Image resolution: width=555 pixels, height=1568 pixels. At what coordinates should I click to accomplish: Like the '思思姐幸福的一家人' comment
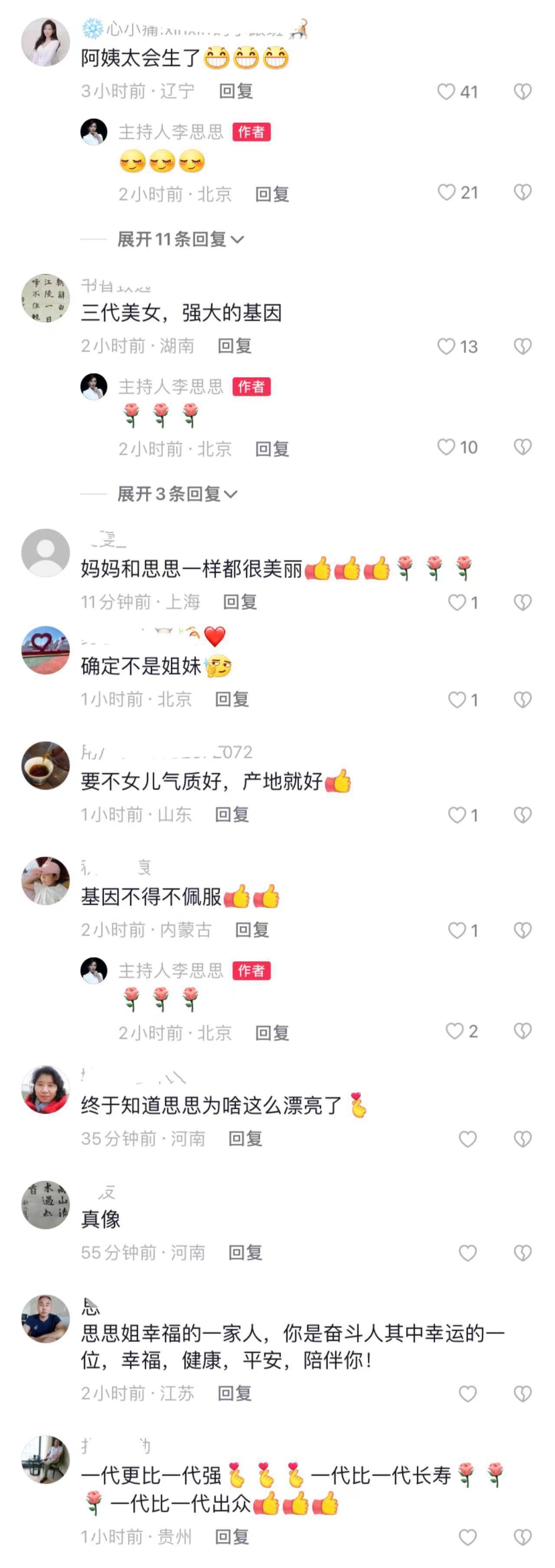point(467,1394)
